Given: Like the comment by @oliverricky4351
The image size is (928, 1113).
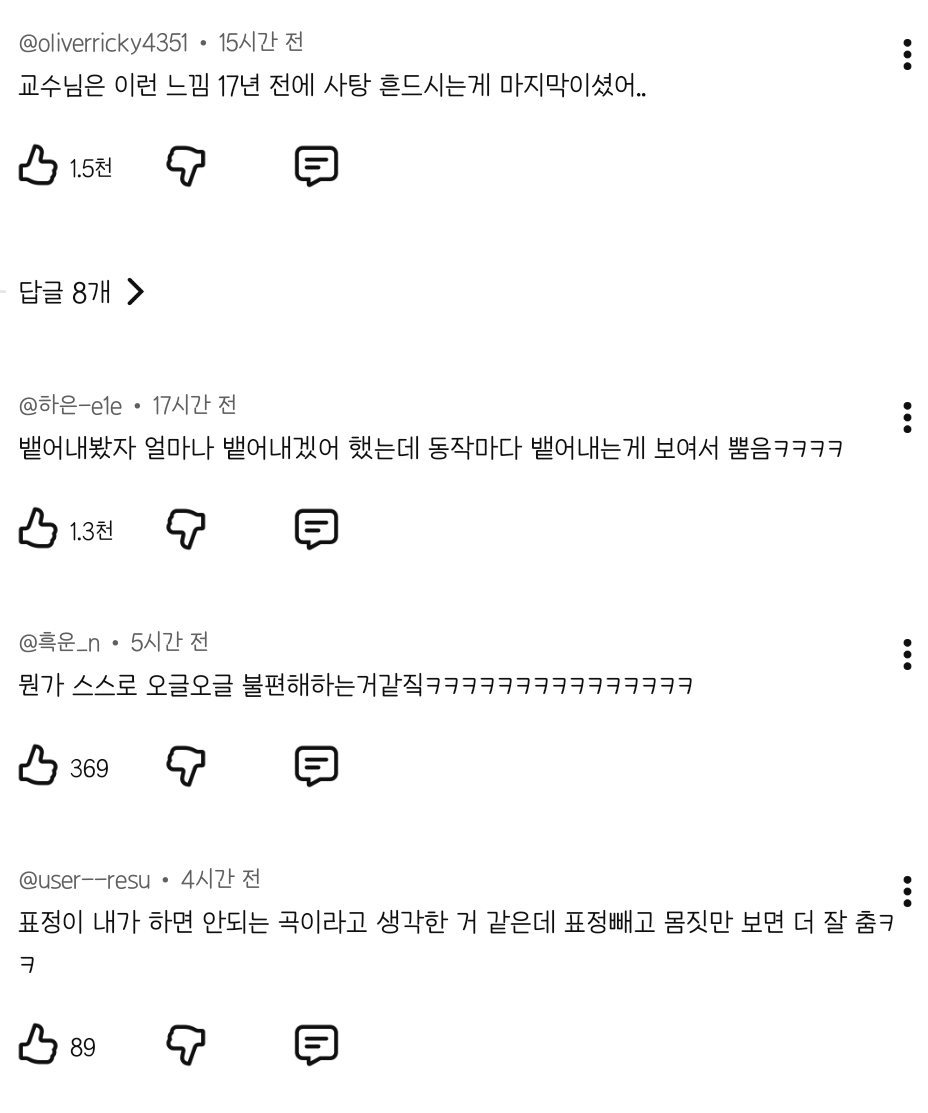Looking at the screenshot, I should click(38, 165).
